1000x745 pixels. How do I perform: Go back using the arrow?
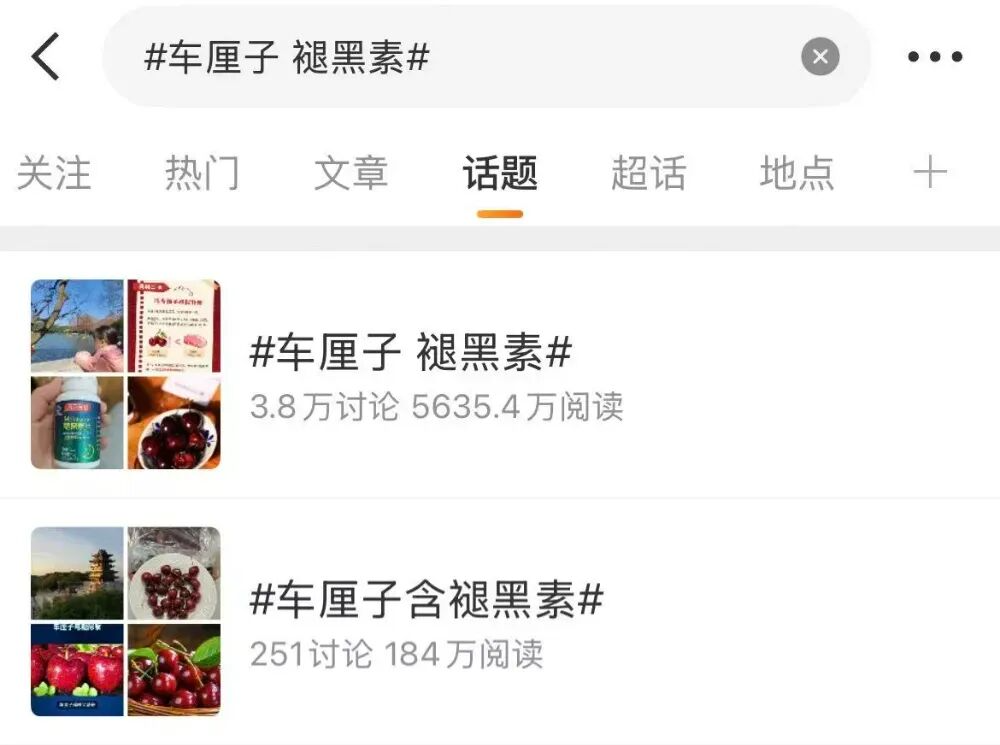tap(46, 57)
